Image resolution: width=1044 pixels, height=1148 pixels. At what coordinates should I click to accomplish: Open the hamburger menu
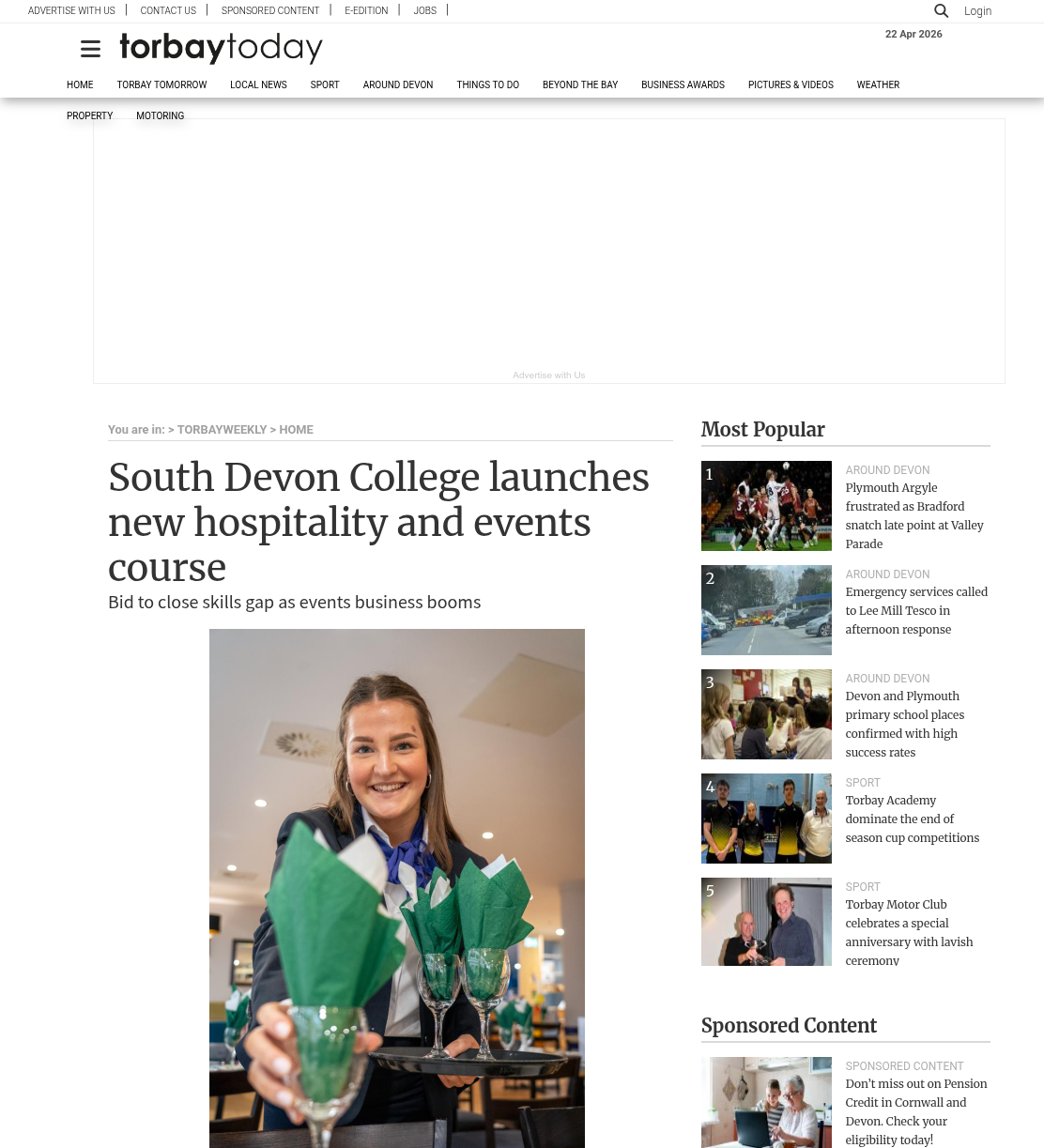click(x=90, y=49)
